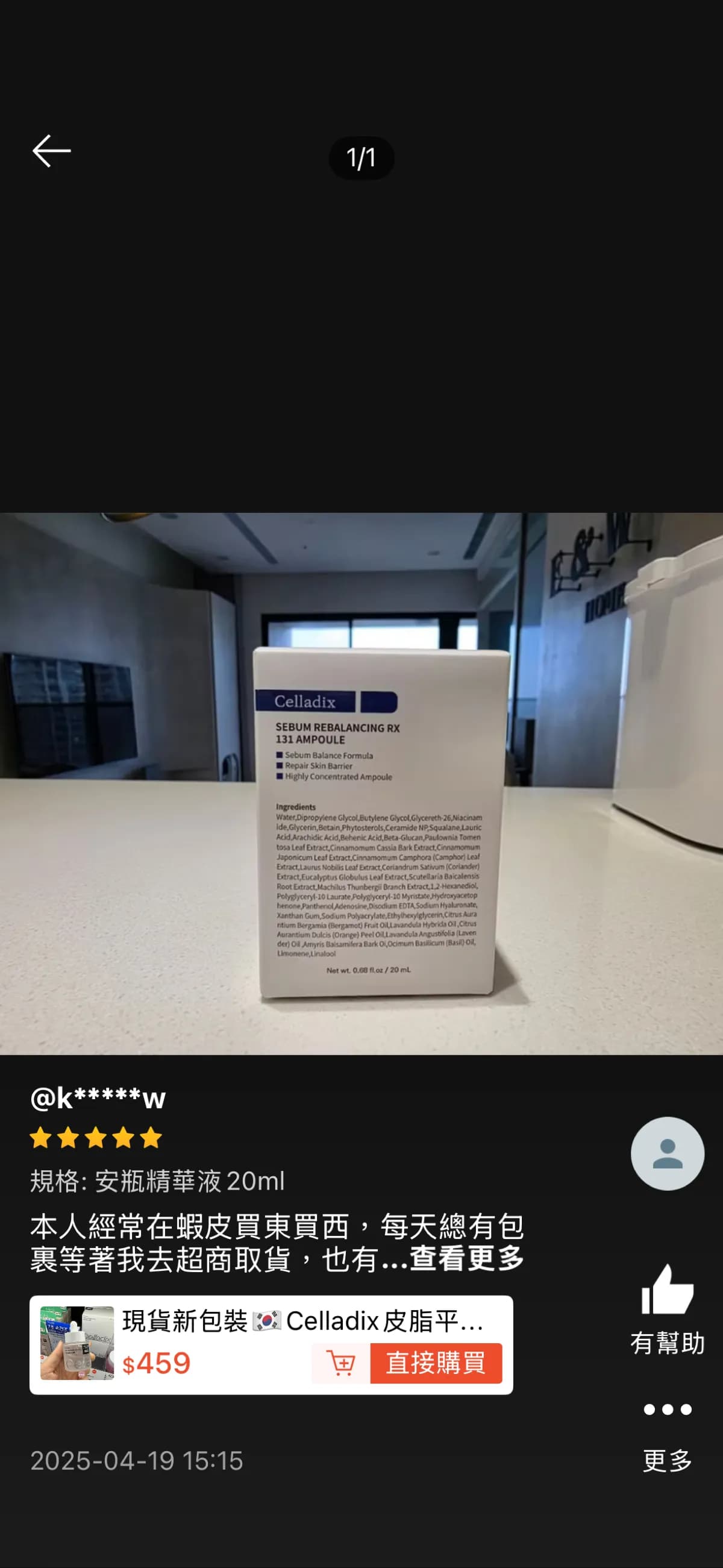This screenshot has height=1568, width=723.
Task: Tap the middle star to adjust rating
Action: (x=96, y=1138)
